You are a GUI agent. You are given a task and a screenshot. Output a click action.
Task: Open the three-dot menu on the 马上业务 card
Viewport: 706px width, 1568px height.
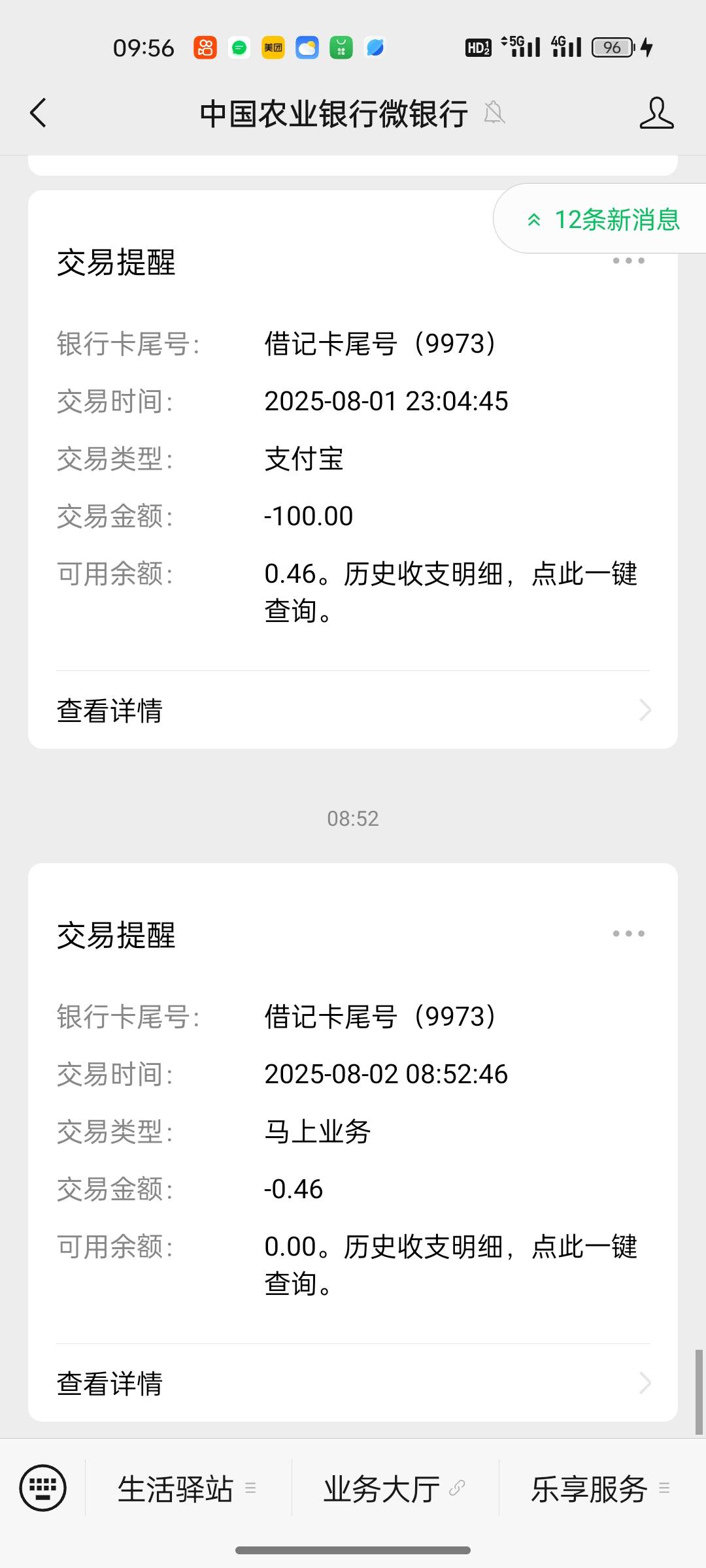click(x=628, y=934)
